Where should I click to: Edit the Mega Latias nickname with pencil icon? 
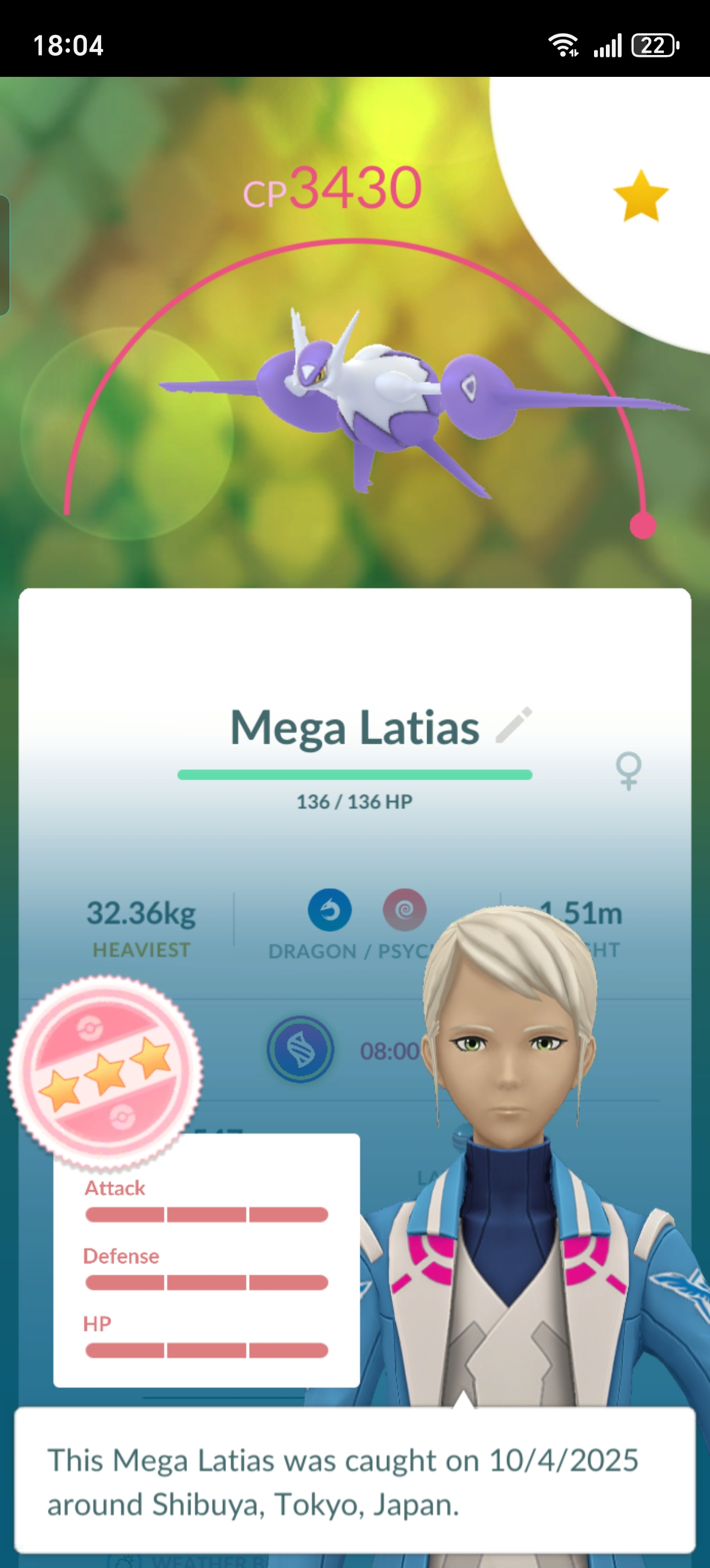[515, 725]
